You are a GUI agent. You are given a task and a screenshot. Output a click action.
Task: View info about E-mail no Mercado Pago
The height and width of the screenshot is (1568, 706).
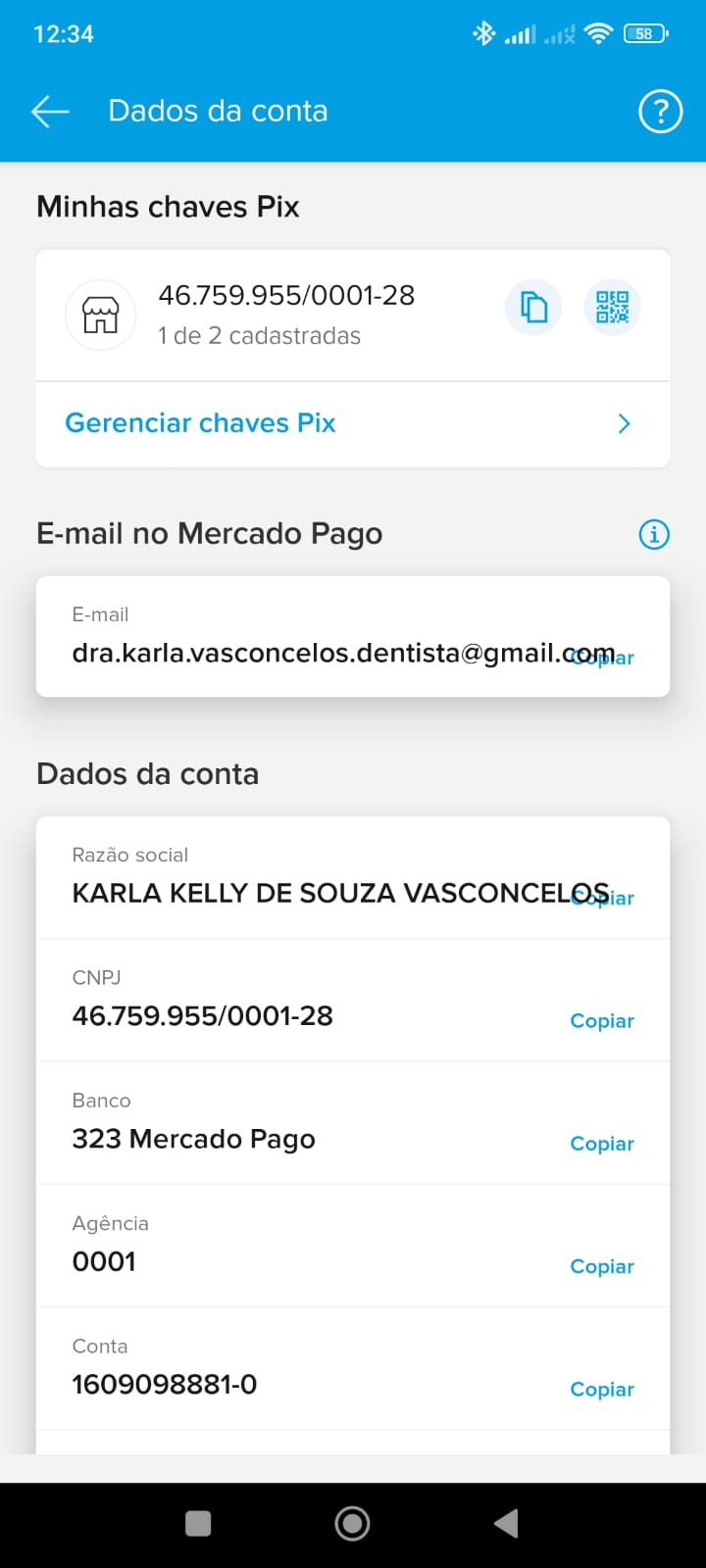click(x=654, y=534)
